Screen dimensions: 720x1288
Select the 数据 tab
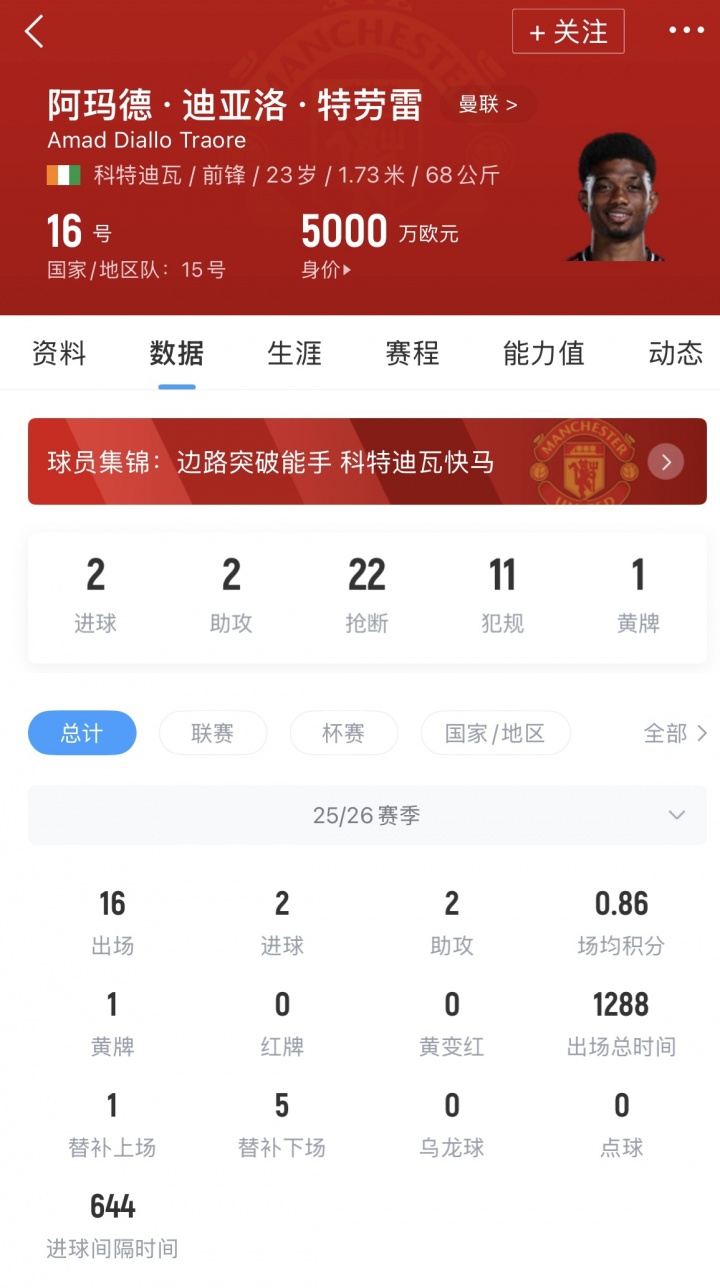click(x=177, y=353)
